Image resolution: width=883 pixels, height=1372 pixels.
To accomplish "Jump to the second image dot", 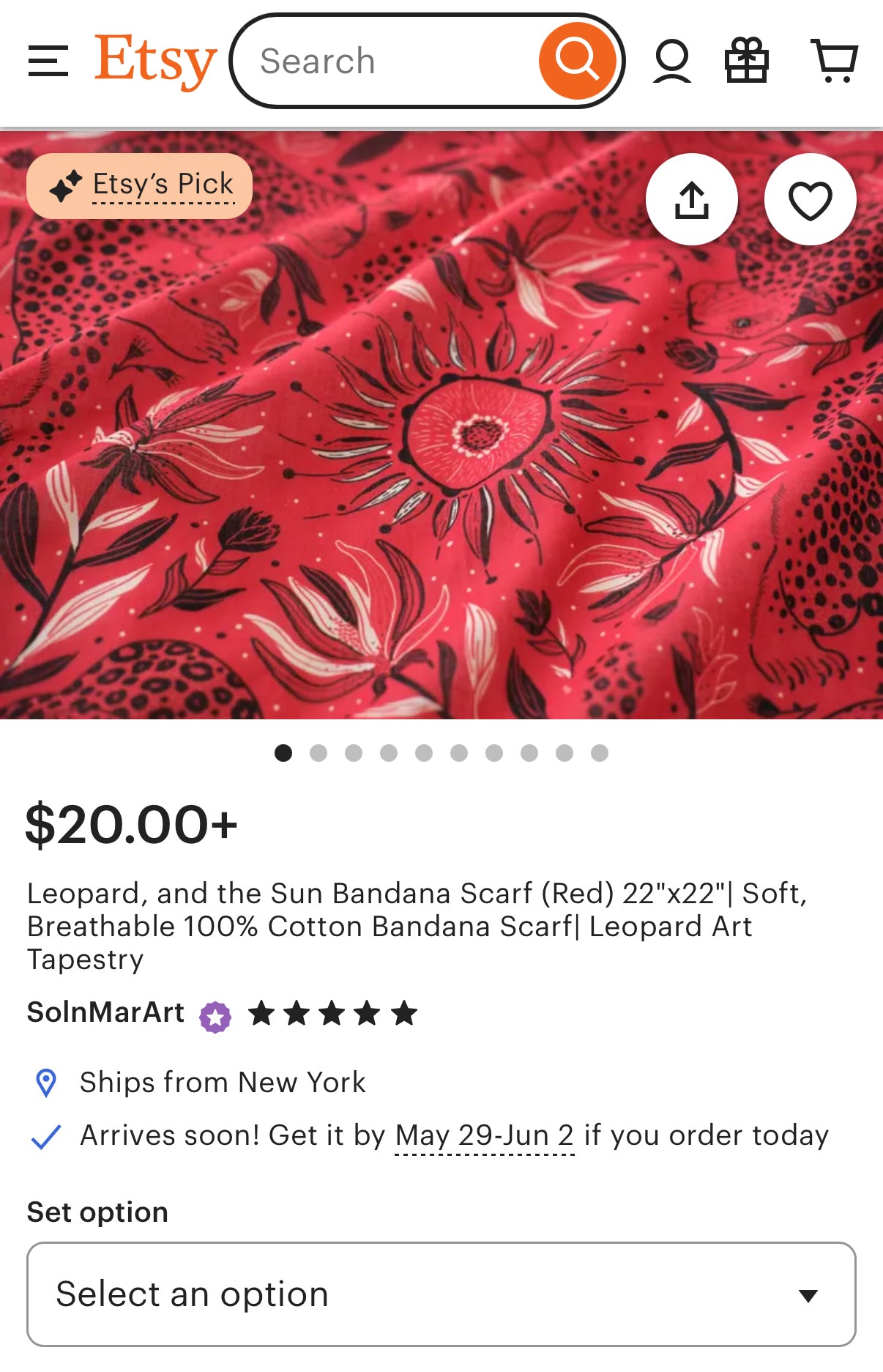I will (318, 753).
